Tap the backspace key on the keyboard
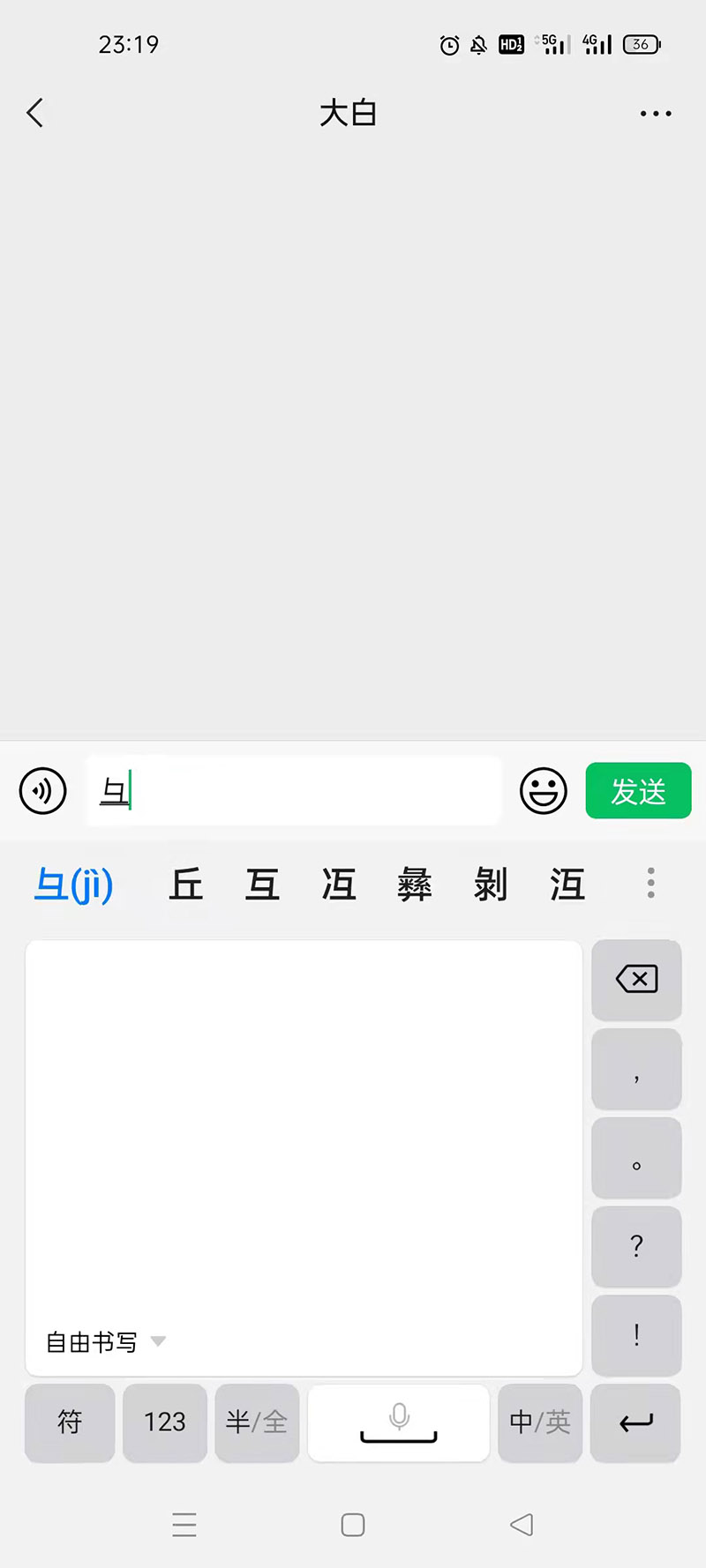The height and width of the screenshot is (1568, 706). tap(636, 980)
